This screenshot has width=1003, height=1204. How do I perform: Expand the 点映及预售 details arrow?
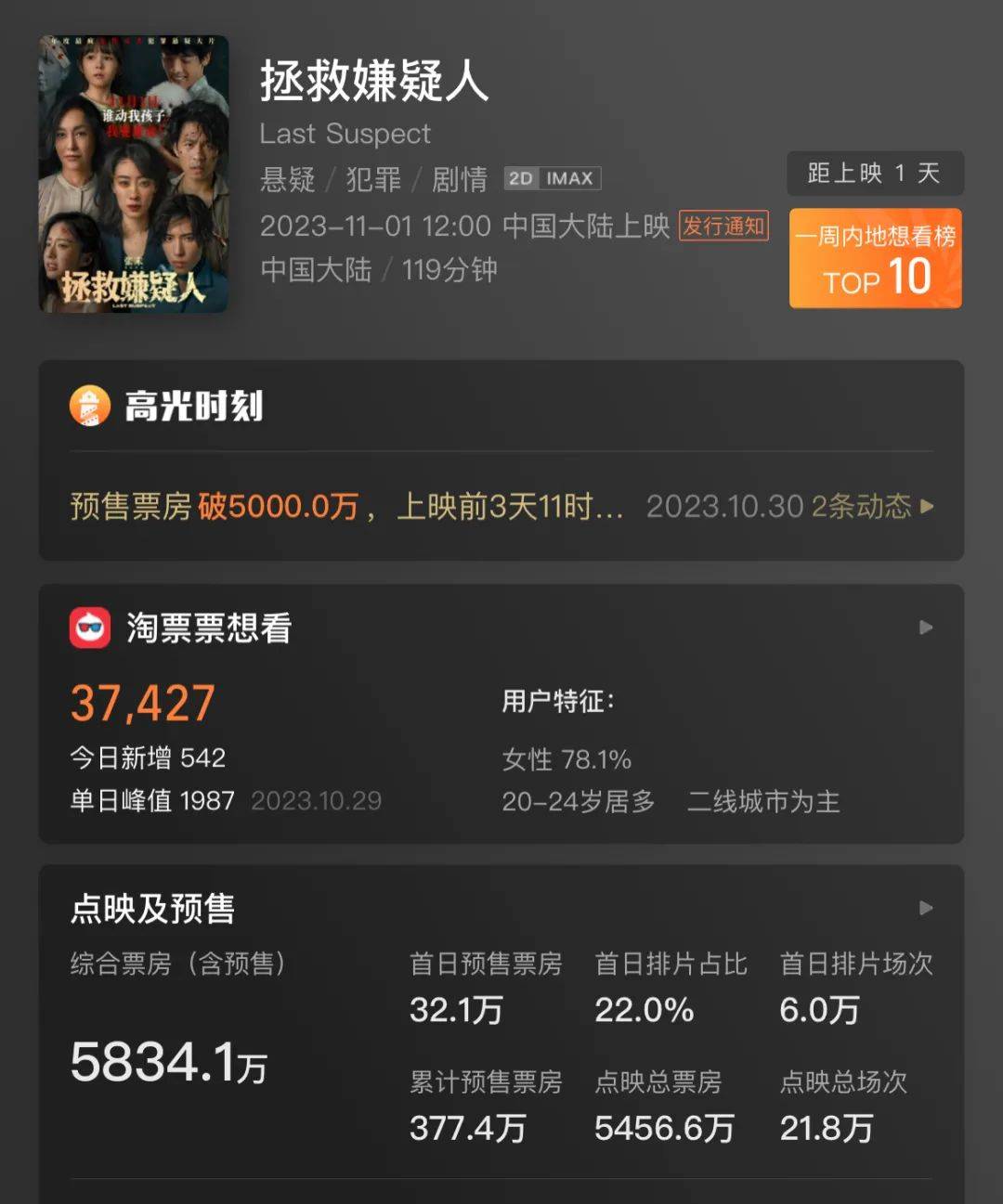tap(925, 908)
